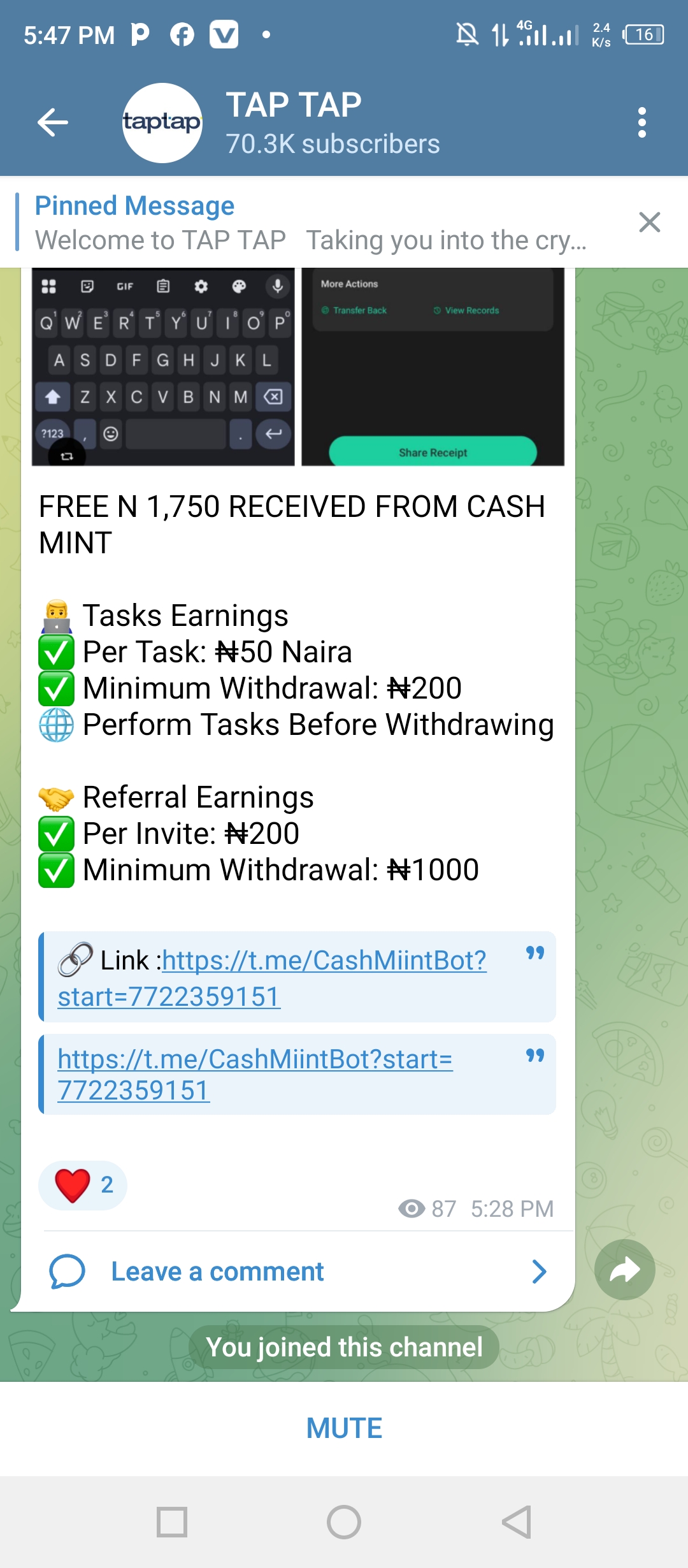Open the keyboard screenshot image
The height and width of the screenshot is (1568, 688).
pyautogui.click(x=163, y=367)
